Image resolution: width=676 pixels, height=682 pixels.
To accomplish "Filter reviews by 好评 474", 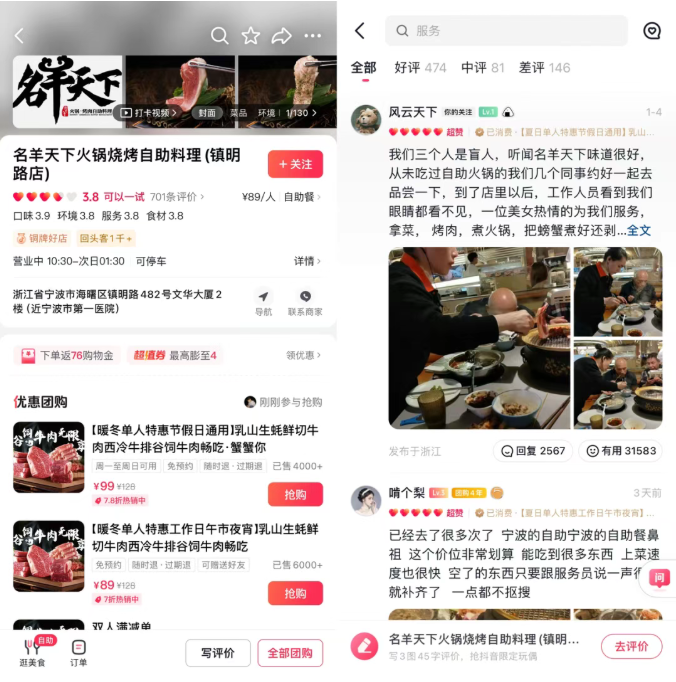I will click(420, 68).
